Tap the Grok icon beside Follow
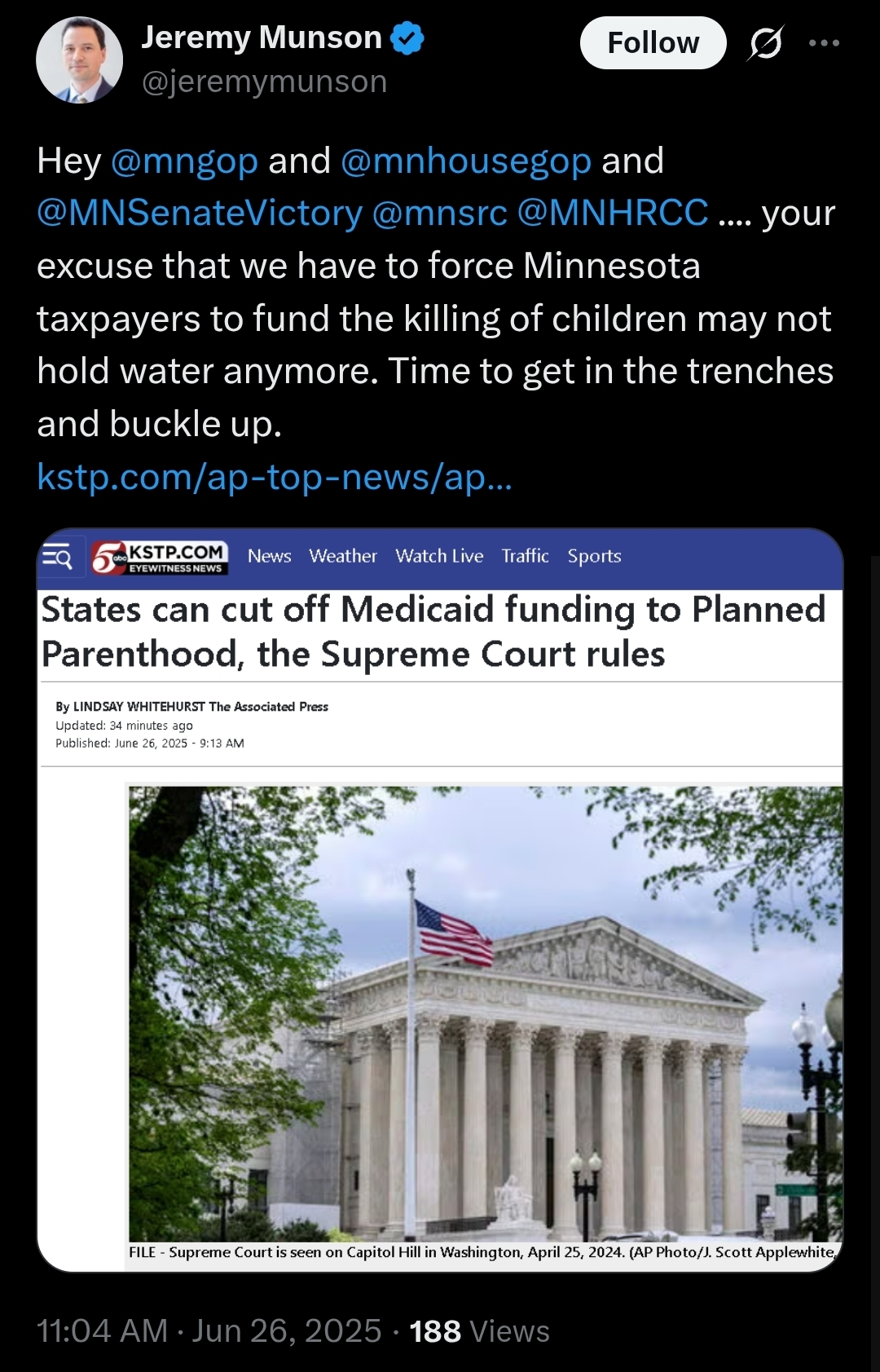880x1372 pixels. tap(766, 43)
